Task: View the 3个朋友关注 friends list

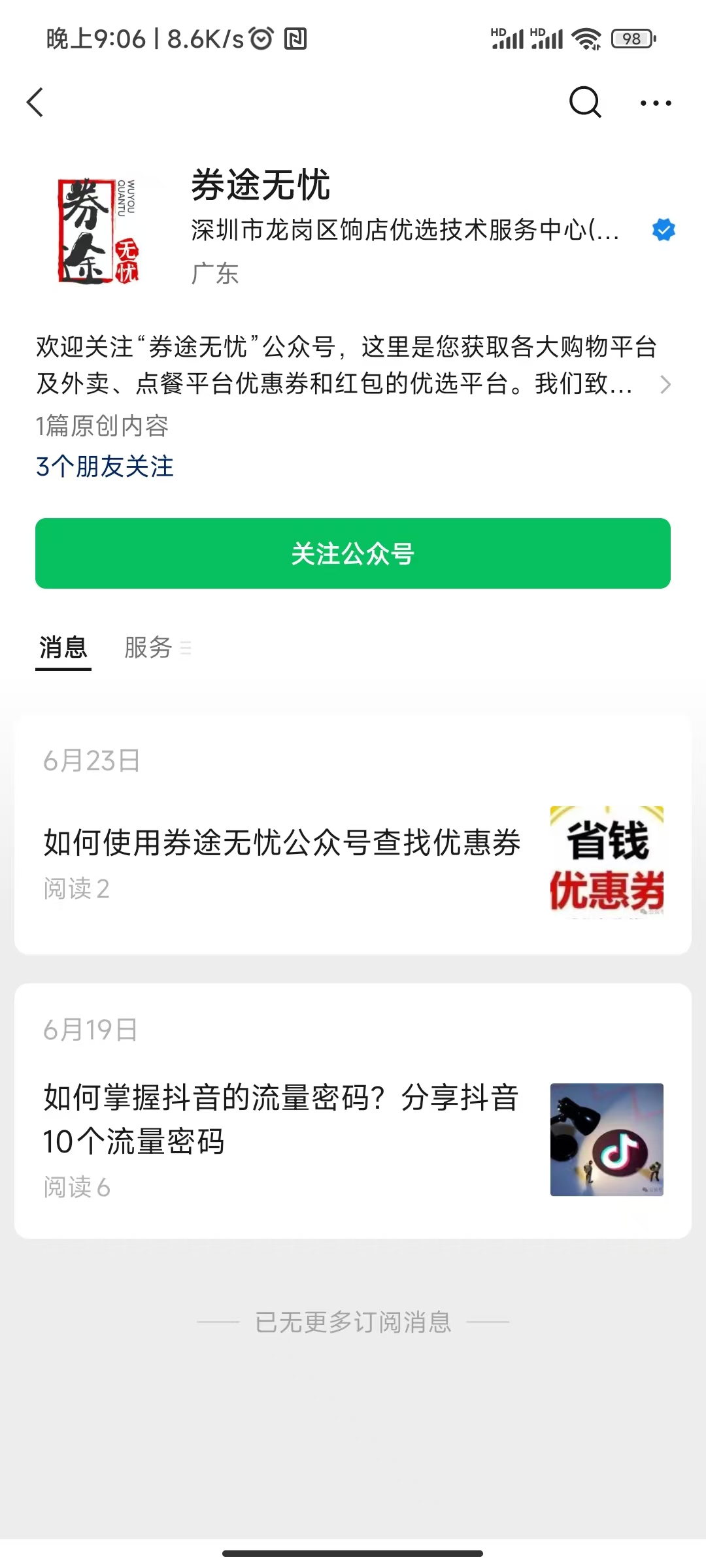Action: [105, 466]
